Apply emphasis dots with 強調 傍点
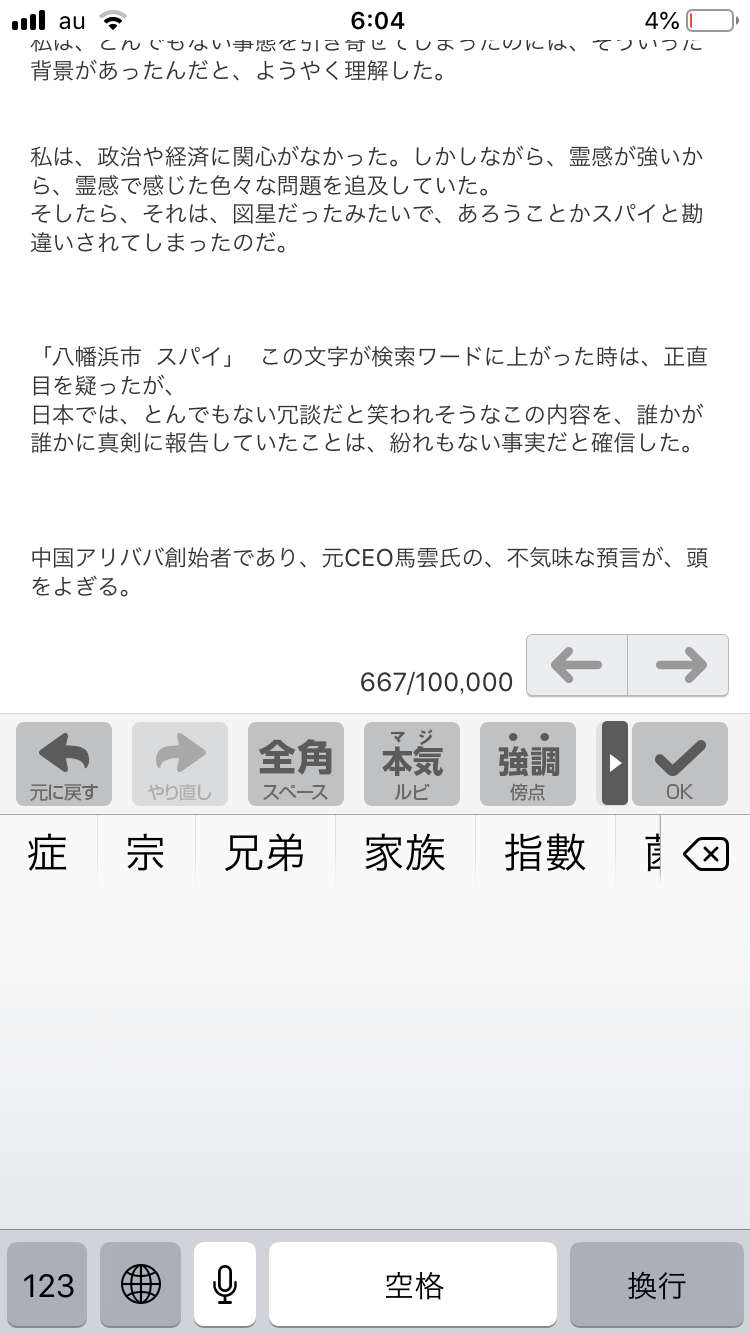This screenshot has height=1334, width=750. tap(528, 765)
